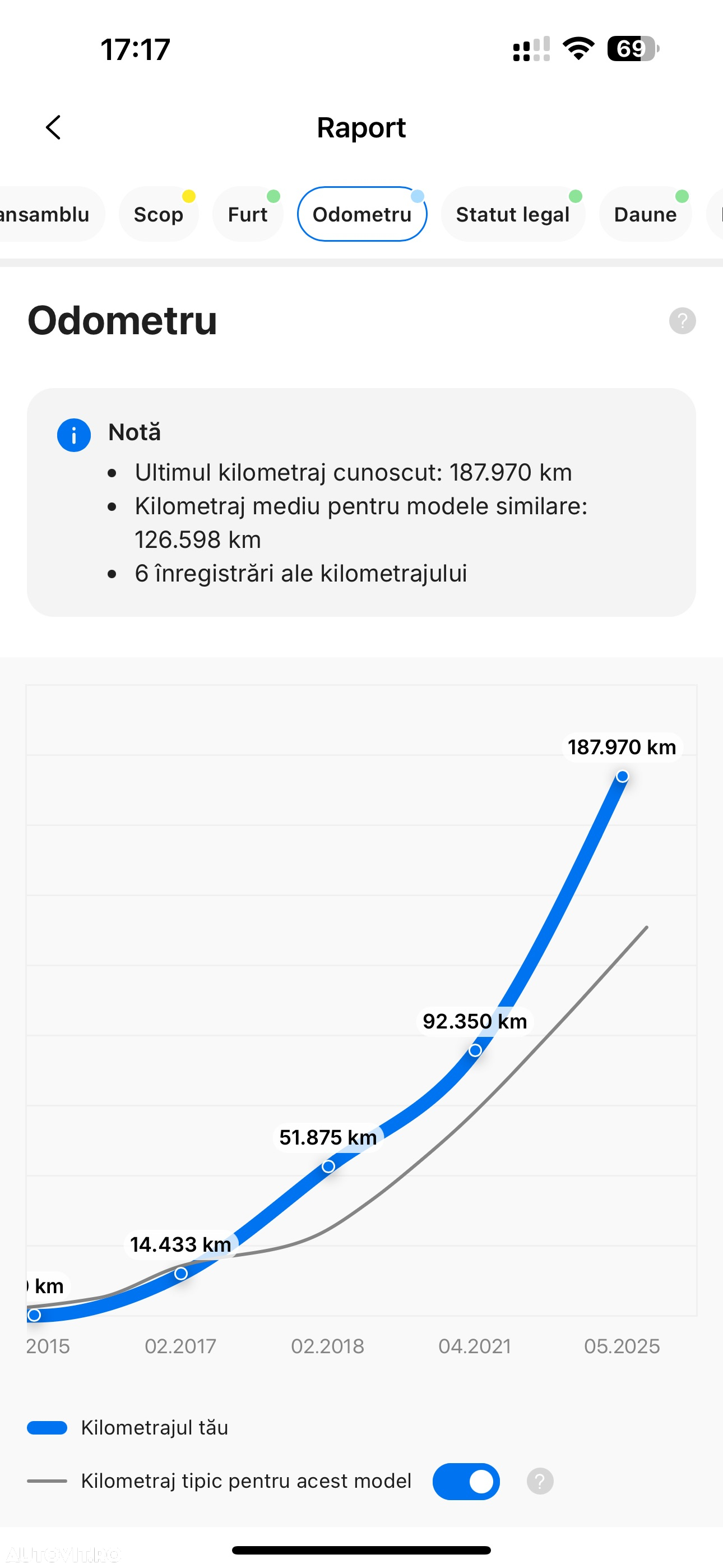This screenshot has width=723, height=1568.
Task: Tap the Odometru tab
Action: pyautogui.click(x=361, y=214)
